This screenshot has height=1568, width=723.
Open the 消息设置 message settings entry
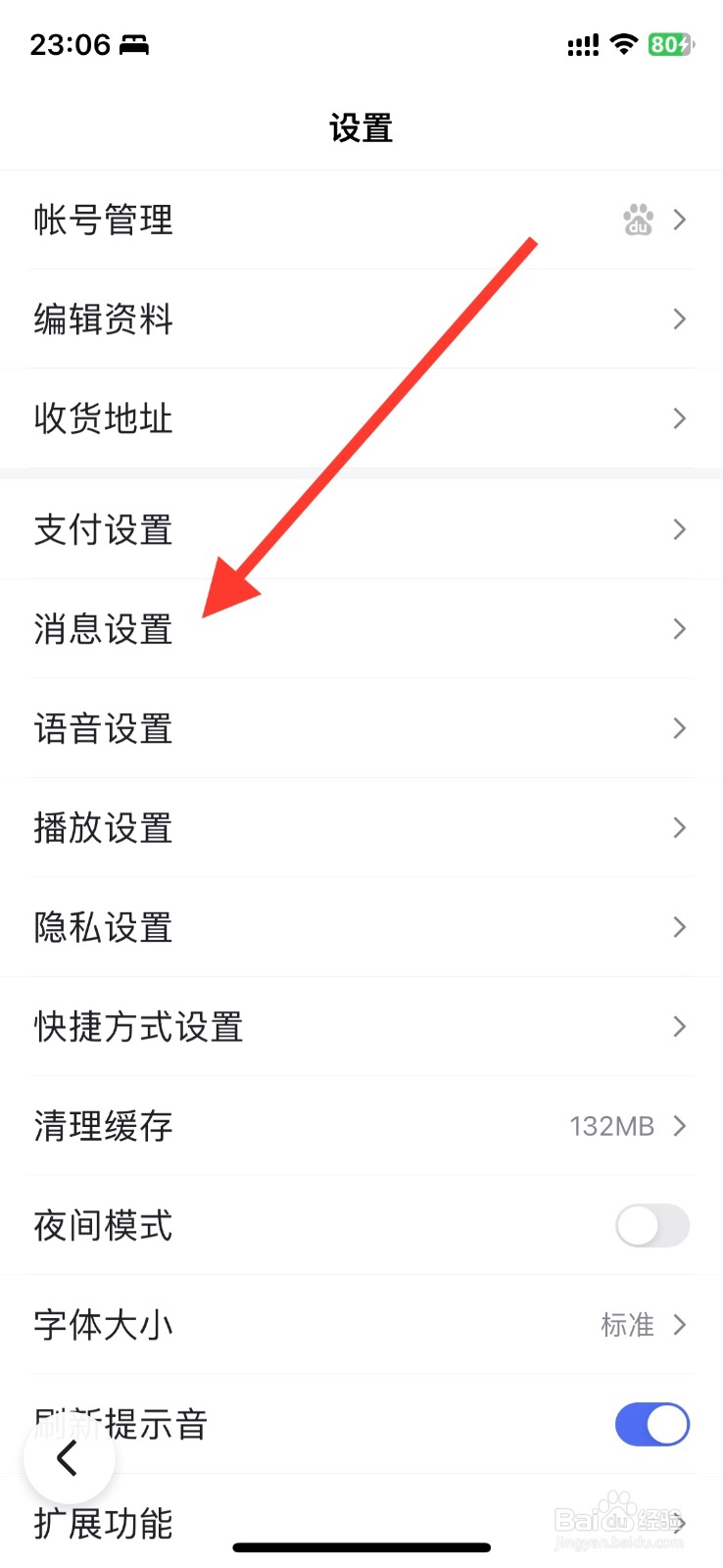tap(102, 630)
